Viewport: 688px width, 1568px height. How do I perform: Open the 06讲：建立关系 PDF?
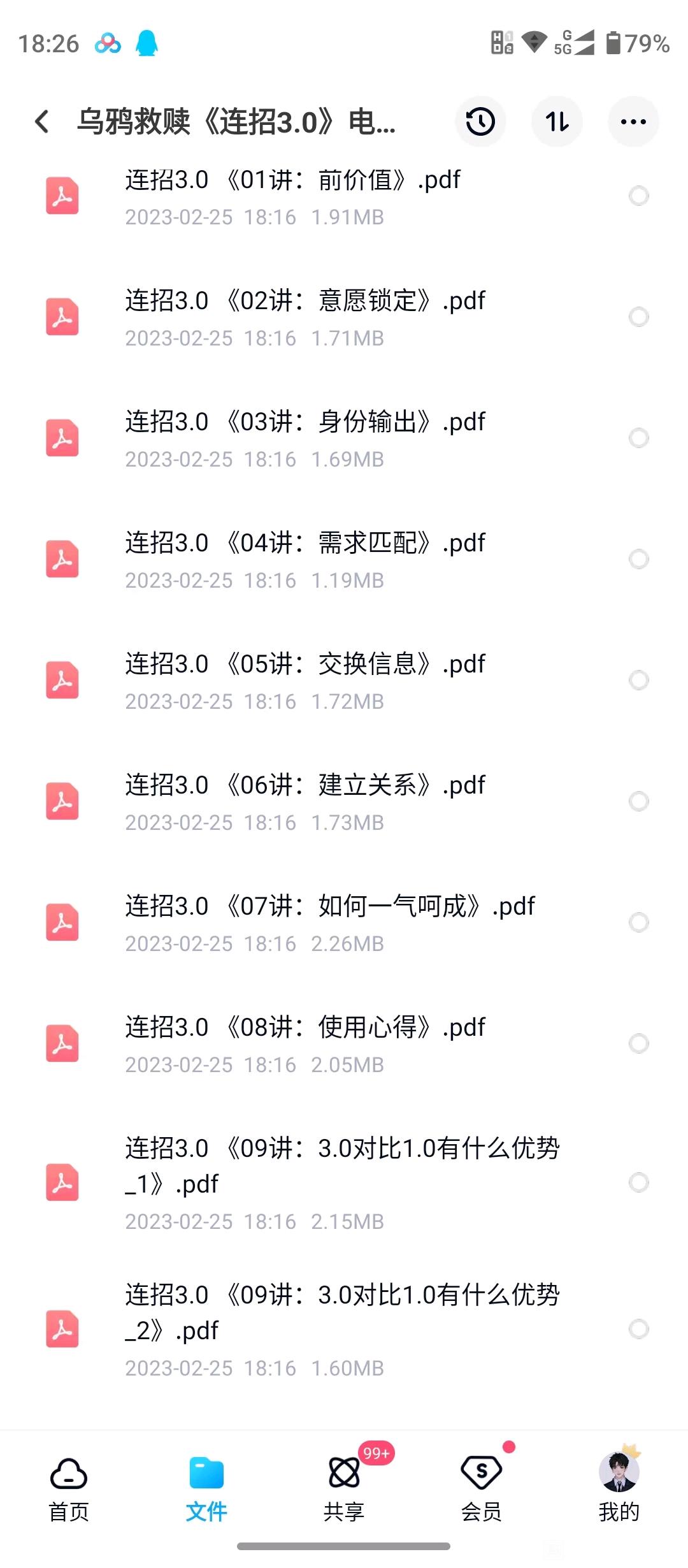306,802
